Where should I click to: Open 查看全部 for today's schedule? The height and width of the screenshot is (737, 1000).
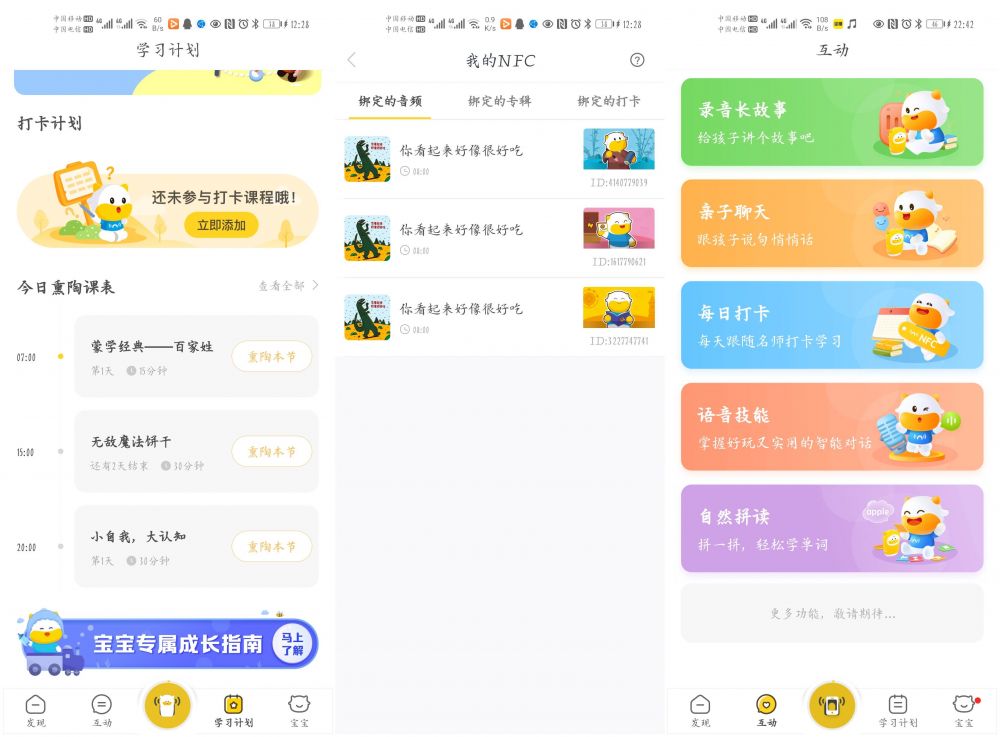pos(288,286)
